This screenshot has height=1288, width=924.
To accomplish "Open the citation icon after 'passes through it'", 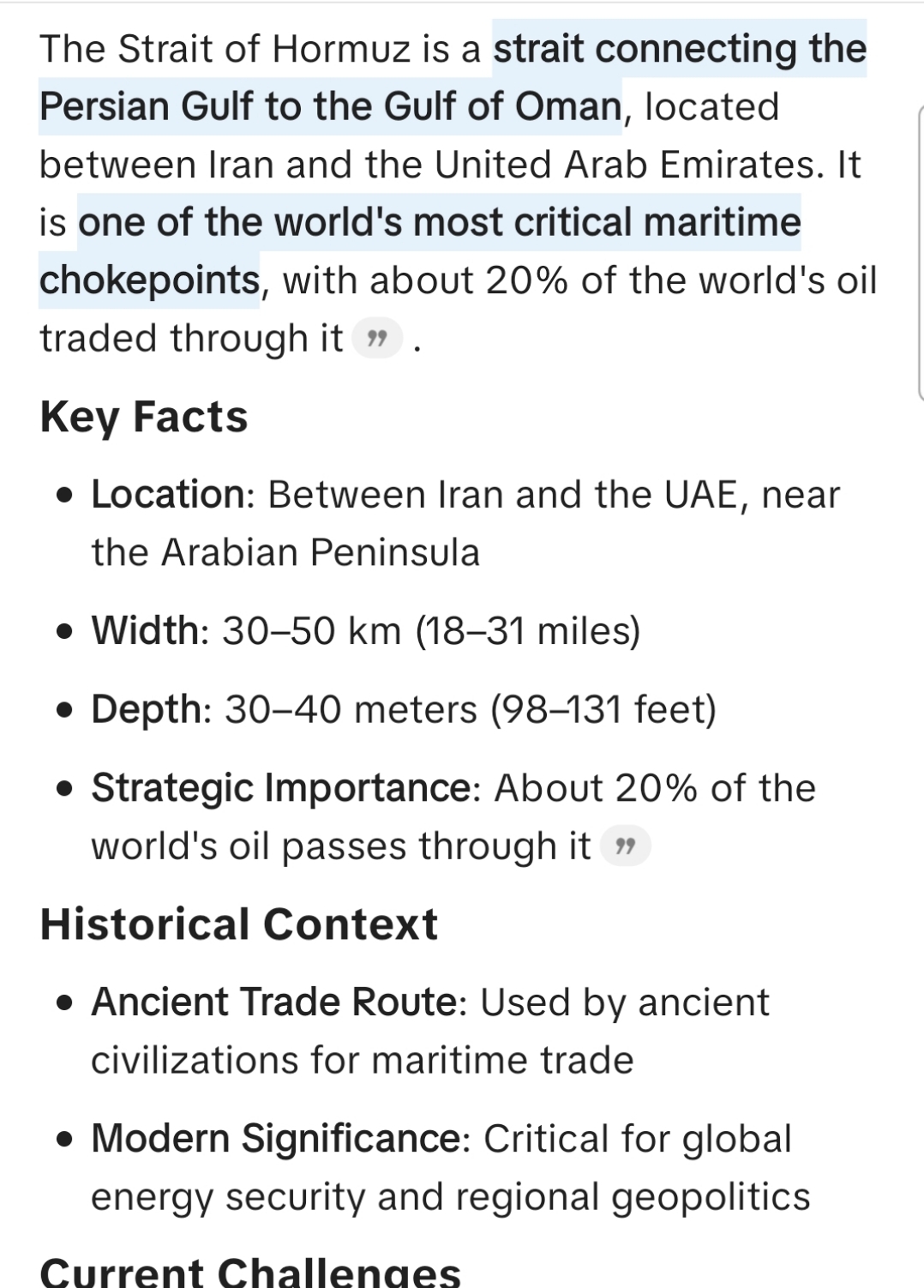I will 625,847.
